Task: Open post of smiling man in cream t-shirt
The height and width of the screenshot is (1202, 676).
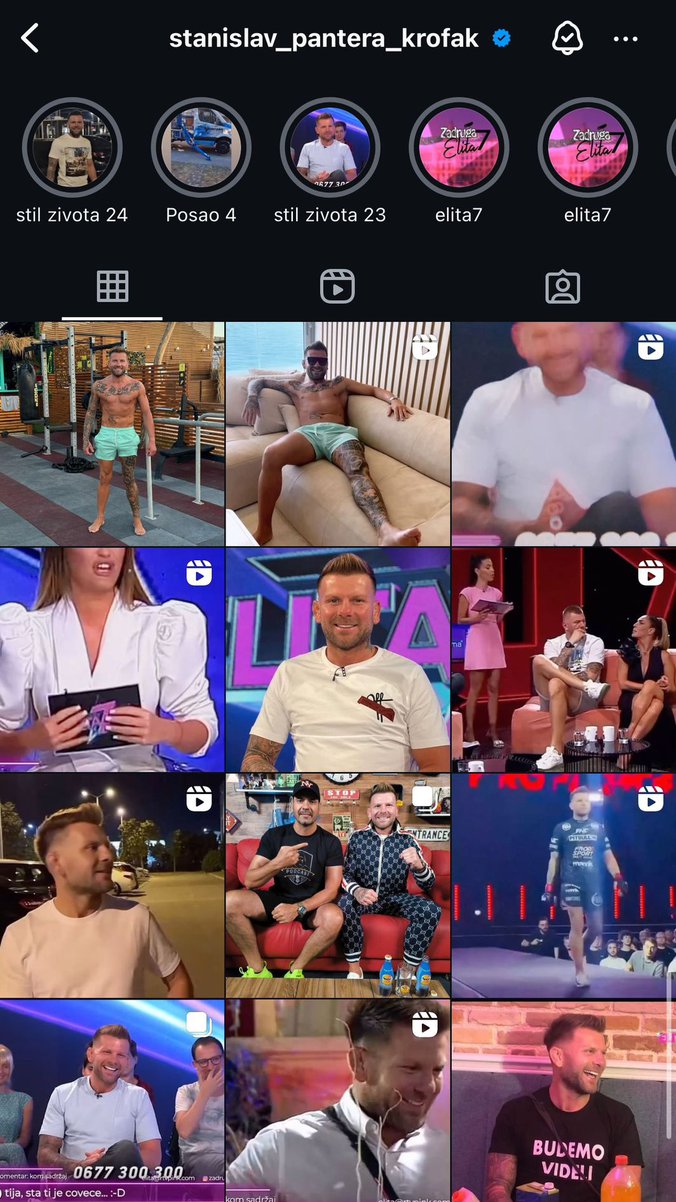Action: pos(337,659)
